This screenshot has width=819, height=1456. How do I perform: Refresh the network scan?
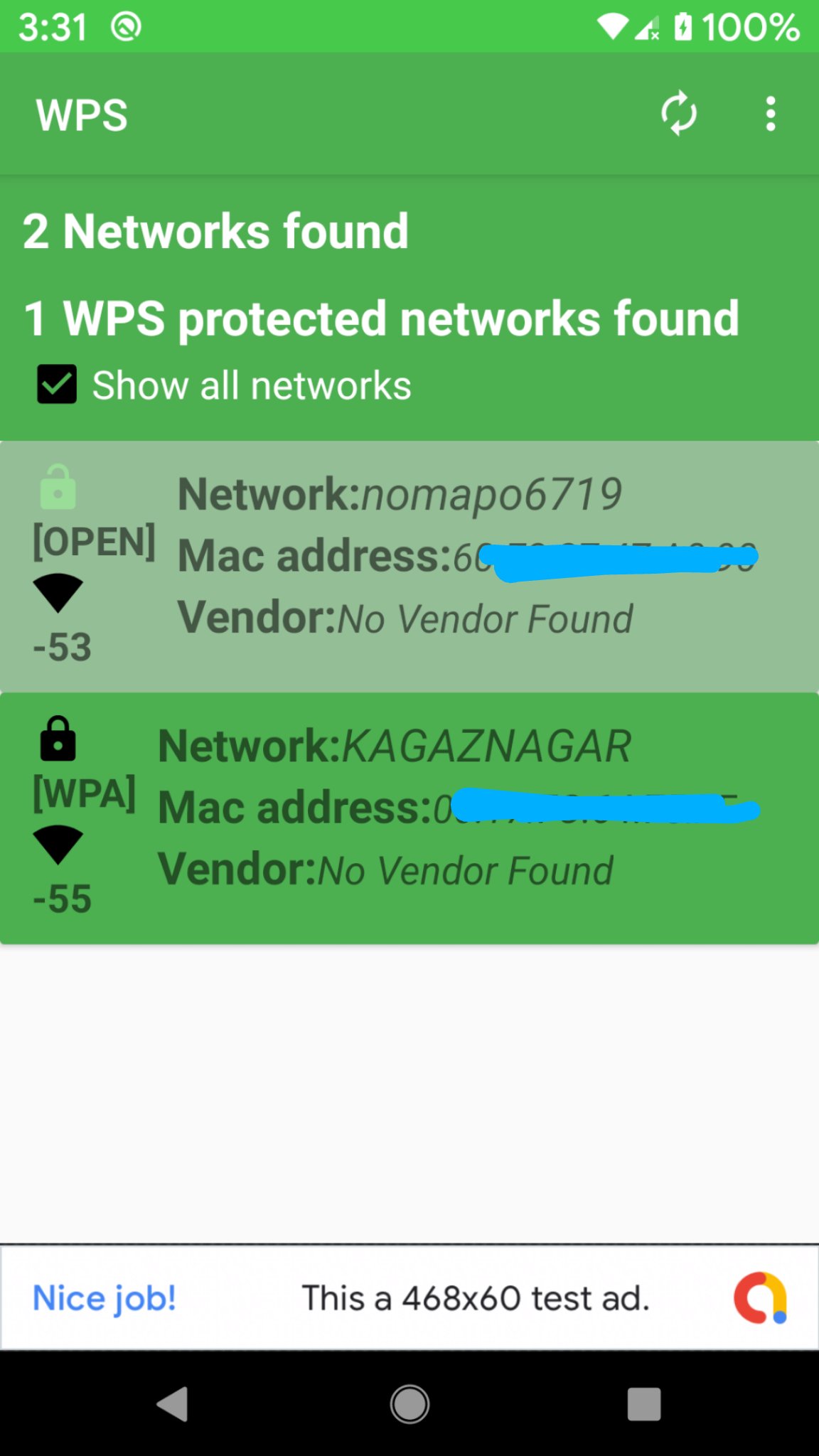pos(678,114)
